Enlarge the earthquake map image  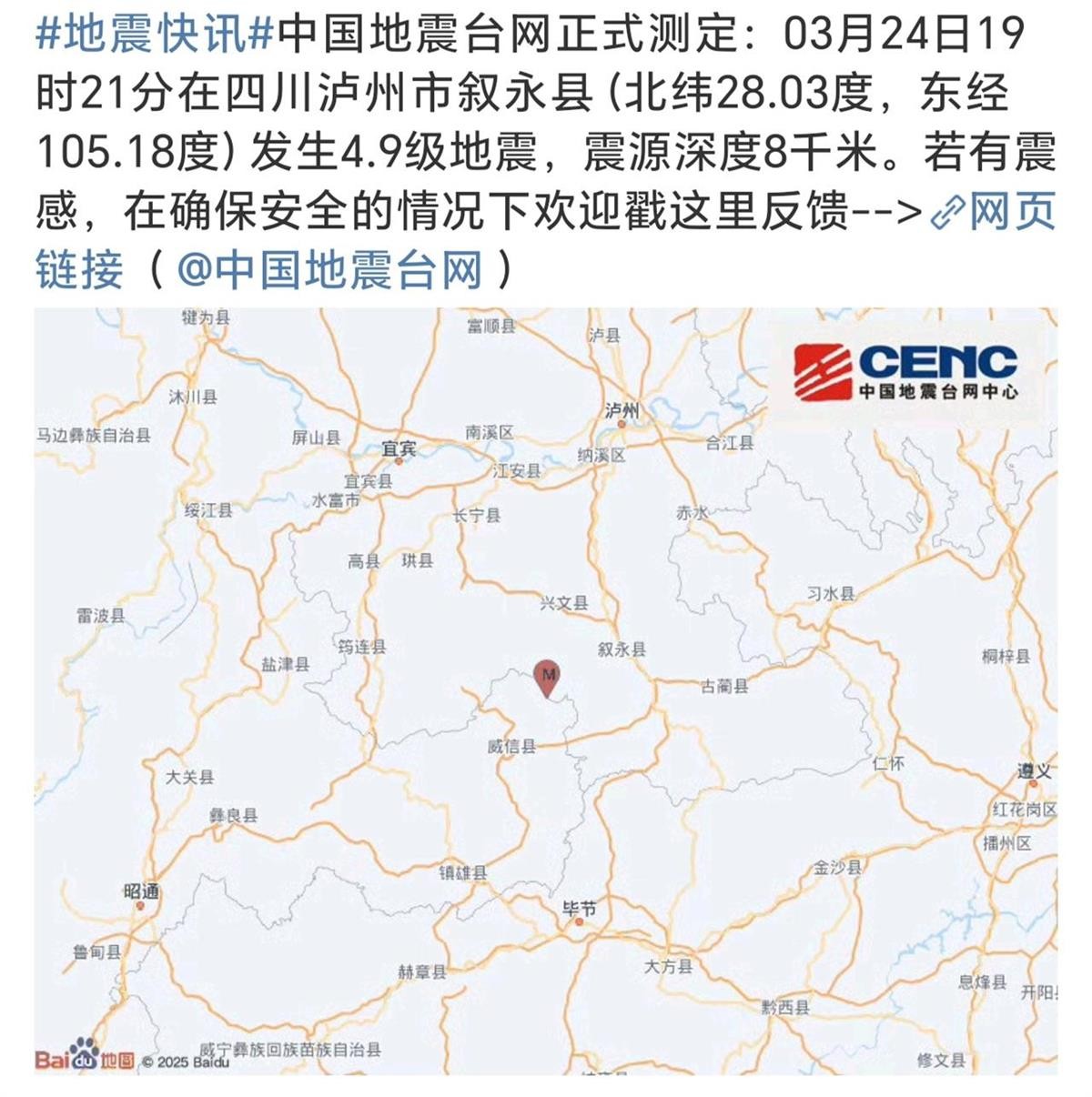click(546, 691)
